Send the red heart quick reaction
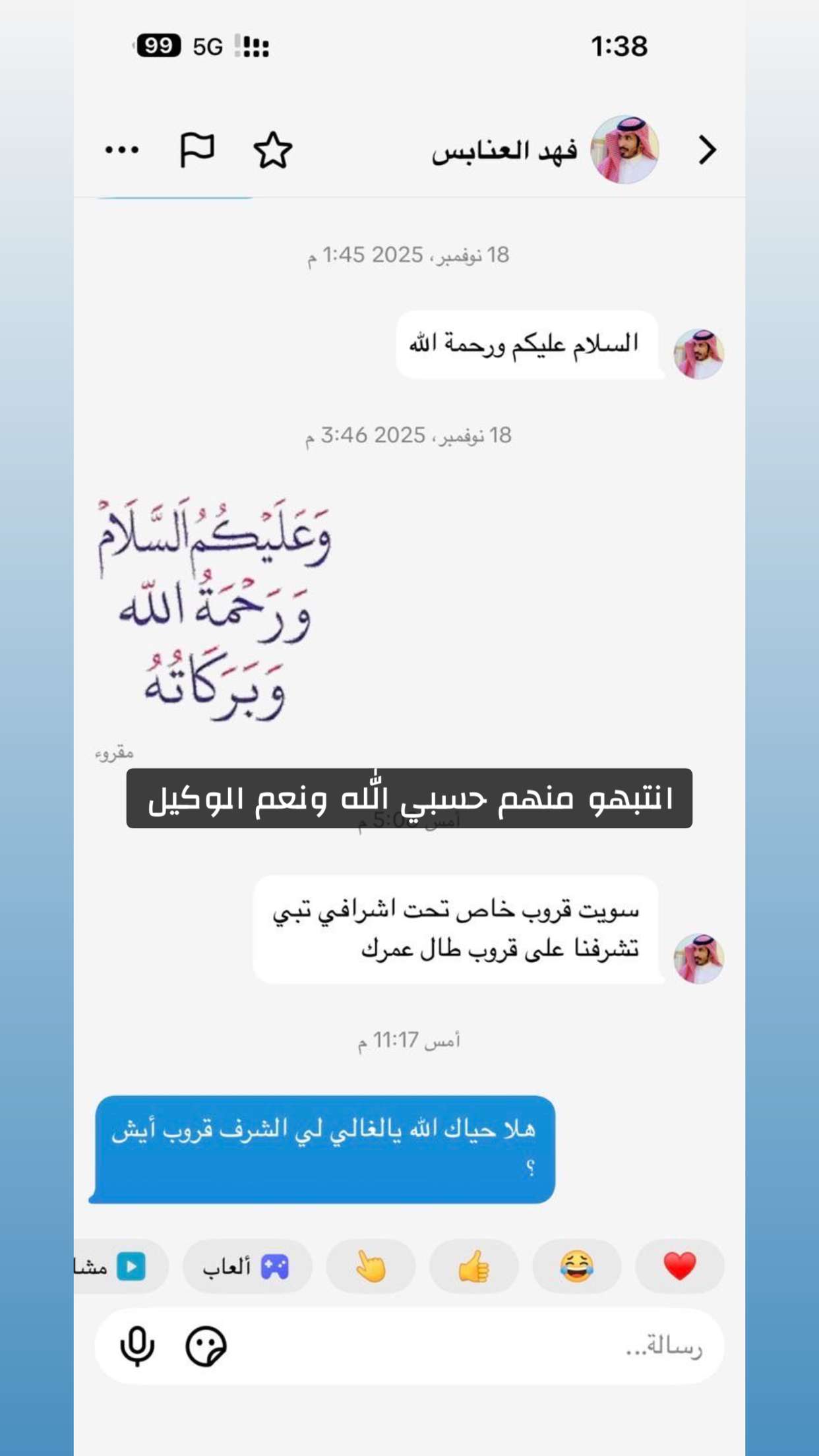The width and height of the screenshot is (819, 1456). point(679,1266)
